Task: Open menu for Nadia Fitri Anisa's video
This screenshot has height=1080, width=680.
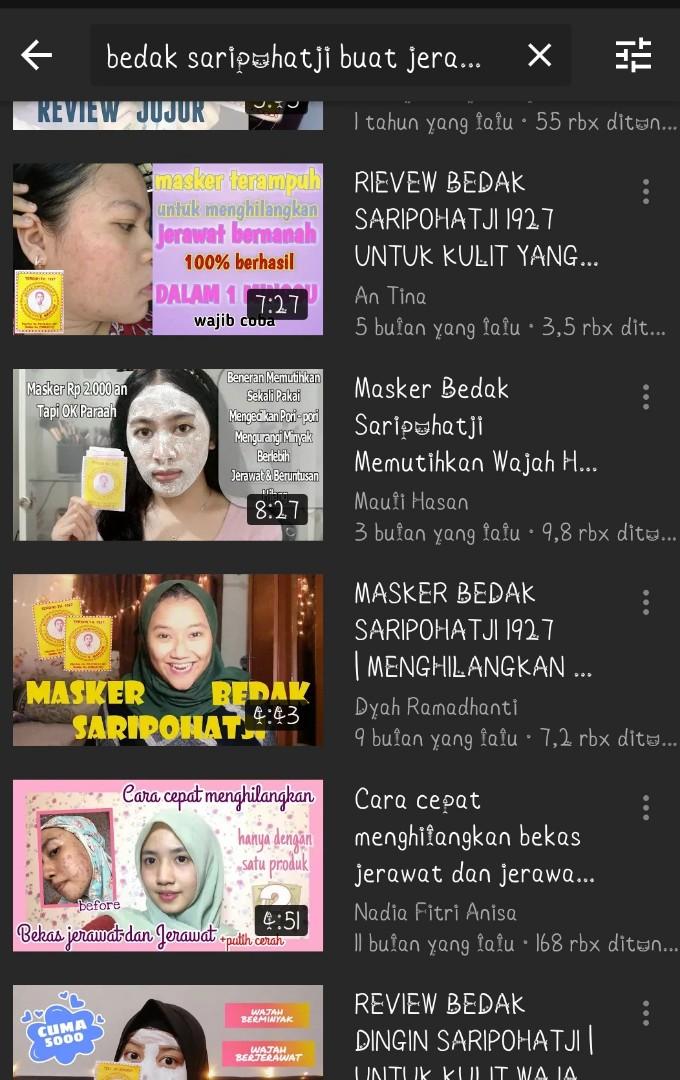Action: pyautogui.click(x=646, y=808)
